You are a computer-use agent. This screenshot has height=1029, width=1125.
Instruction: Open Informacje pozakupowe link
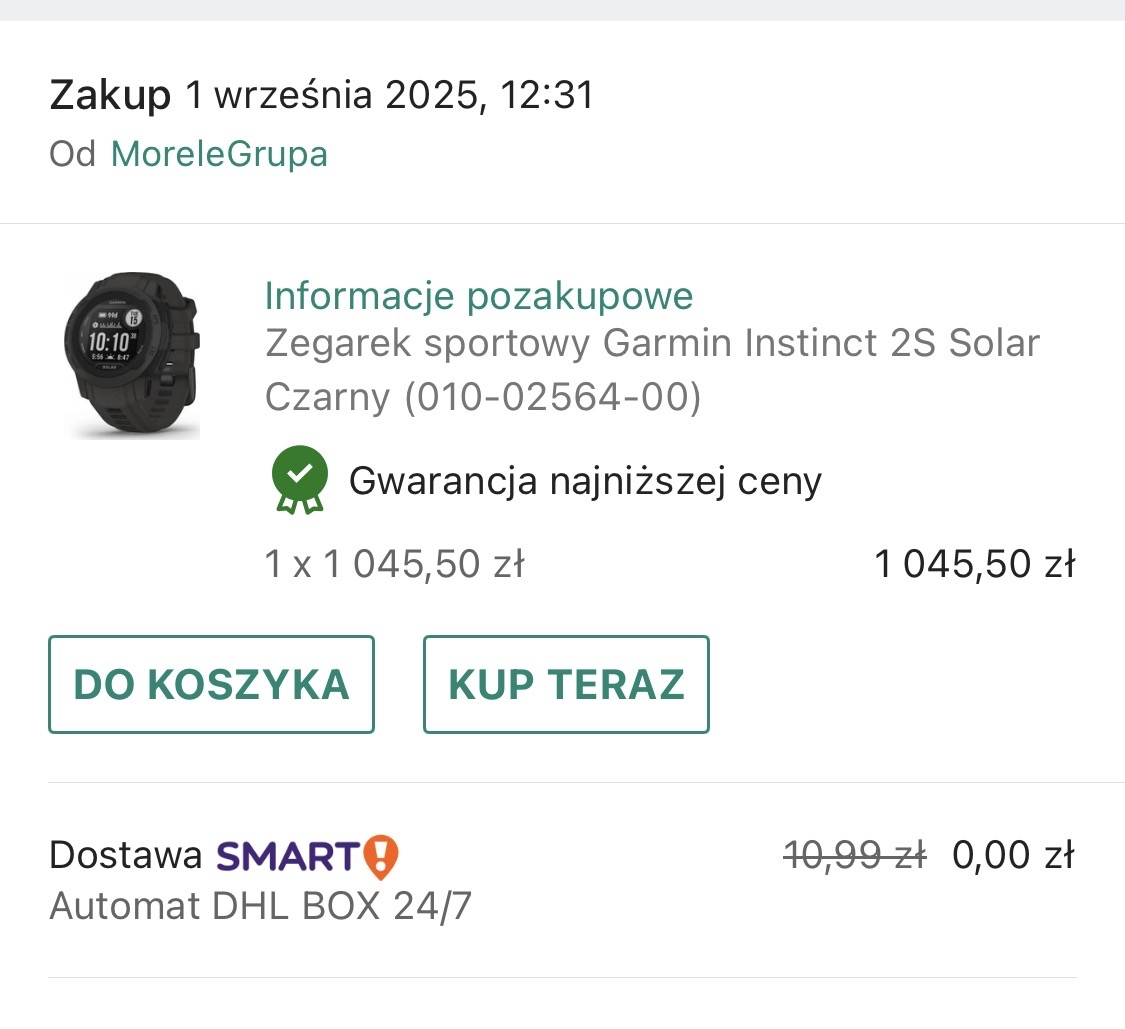(478, 296)
